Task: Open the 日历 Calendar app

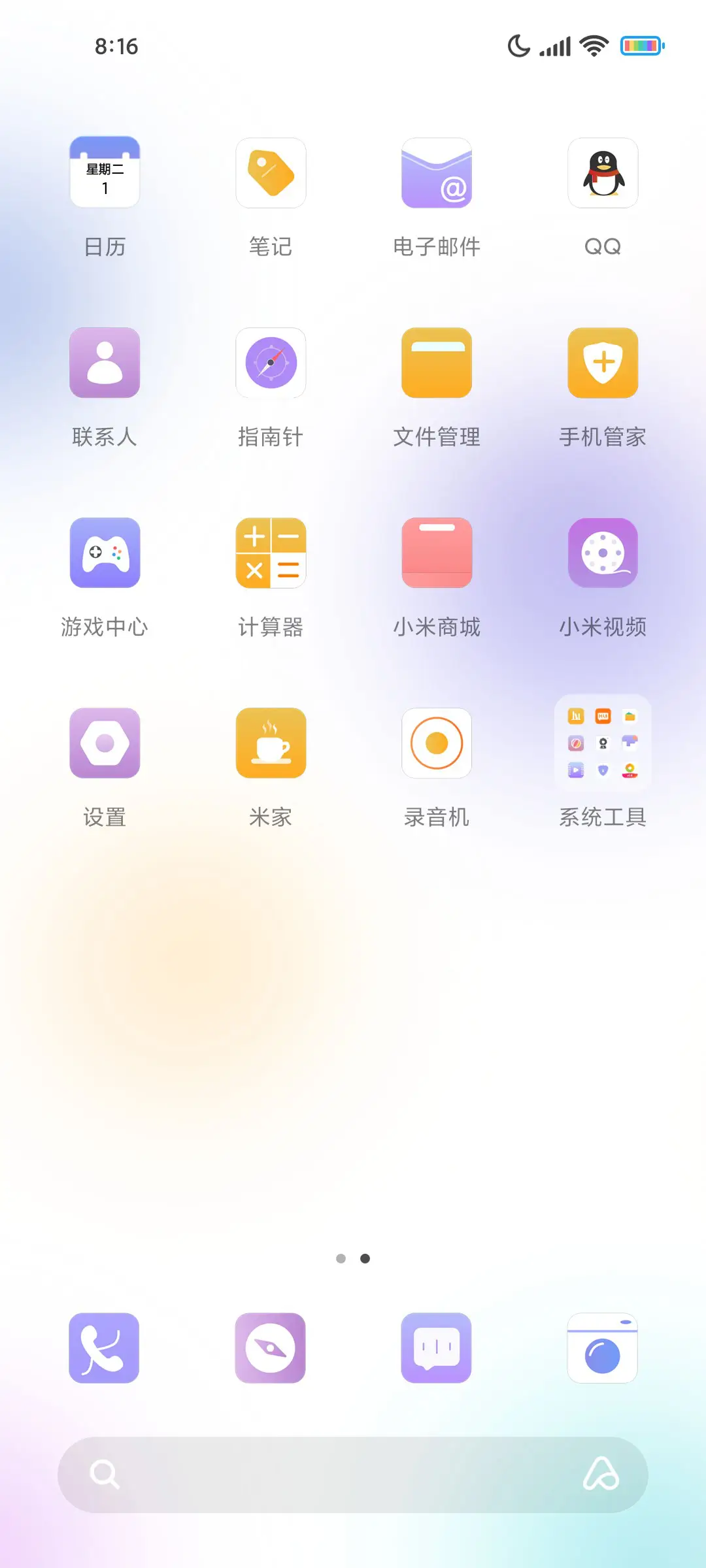Action: coord(105,173)
